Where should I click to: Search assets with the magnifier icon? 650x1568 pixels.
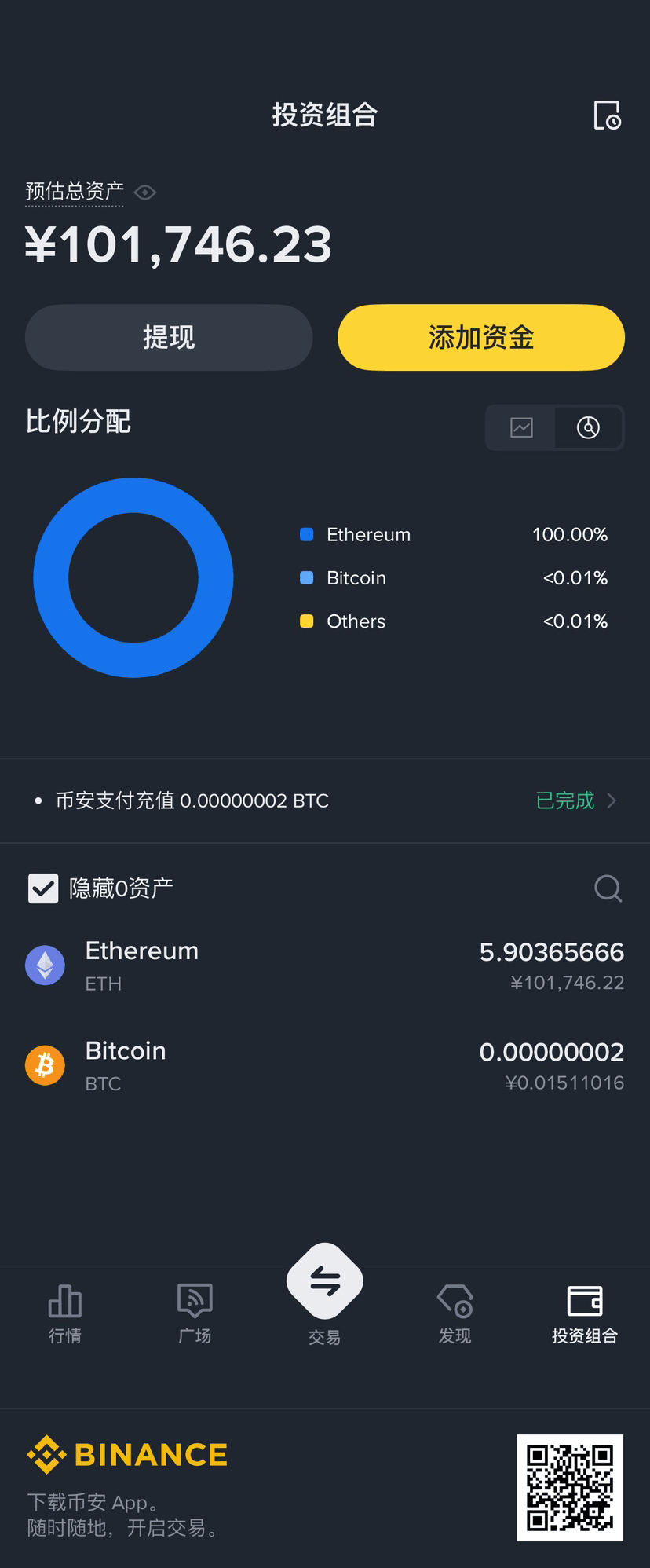point(608,888)
